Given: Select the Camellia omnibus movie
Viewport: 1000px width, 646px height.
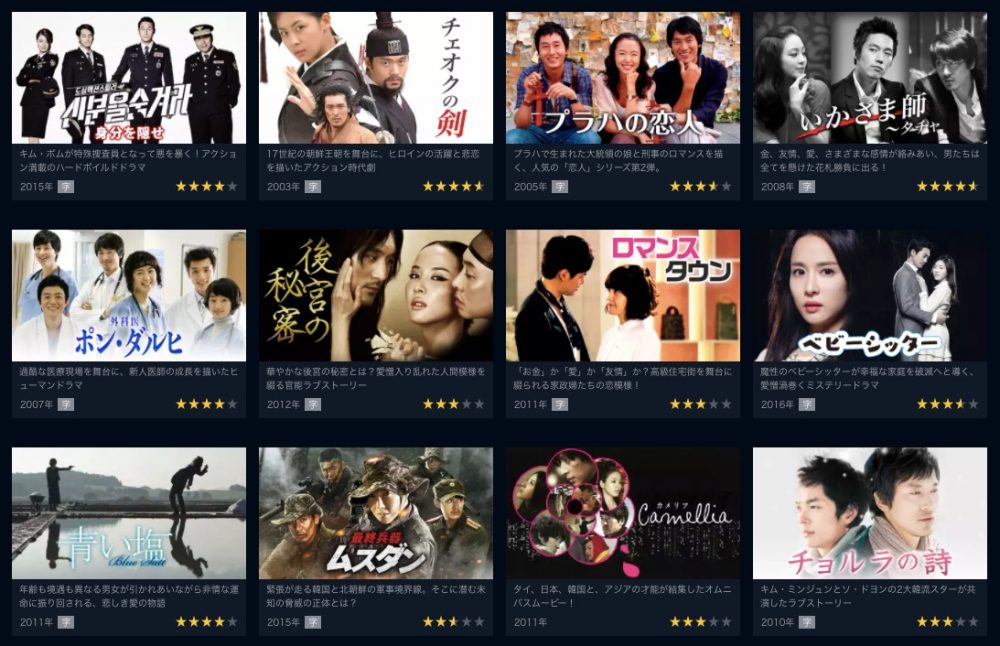Looking at the screenshot, I should pyautogui.click(x=622, y=513).
